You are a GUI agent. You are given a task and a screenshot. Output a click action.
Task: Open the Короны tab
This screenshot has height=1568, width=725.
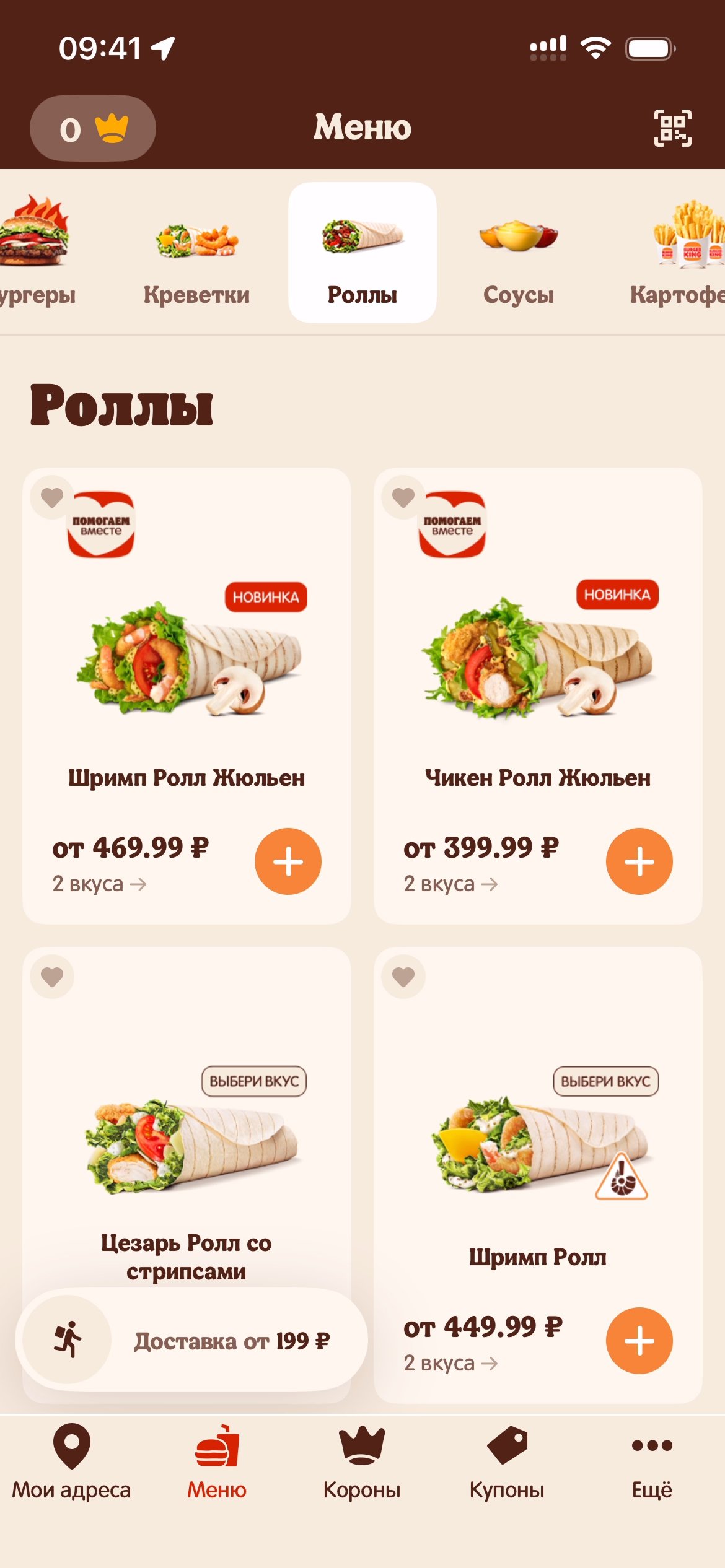pyautogui.click(x=362, y=1461)
